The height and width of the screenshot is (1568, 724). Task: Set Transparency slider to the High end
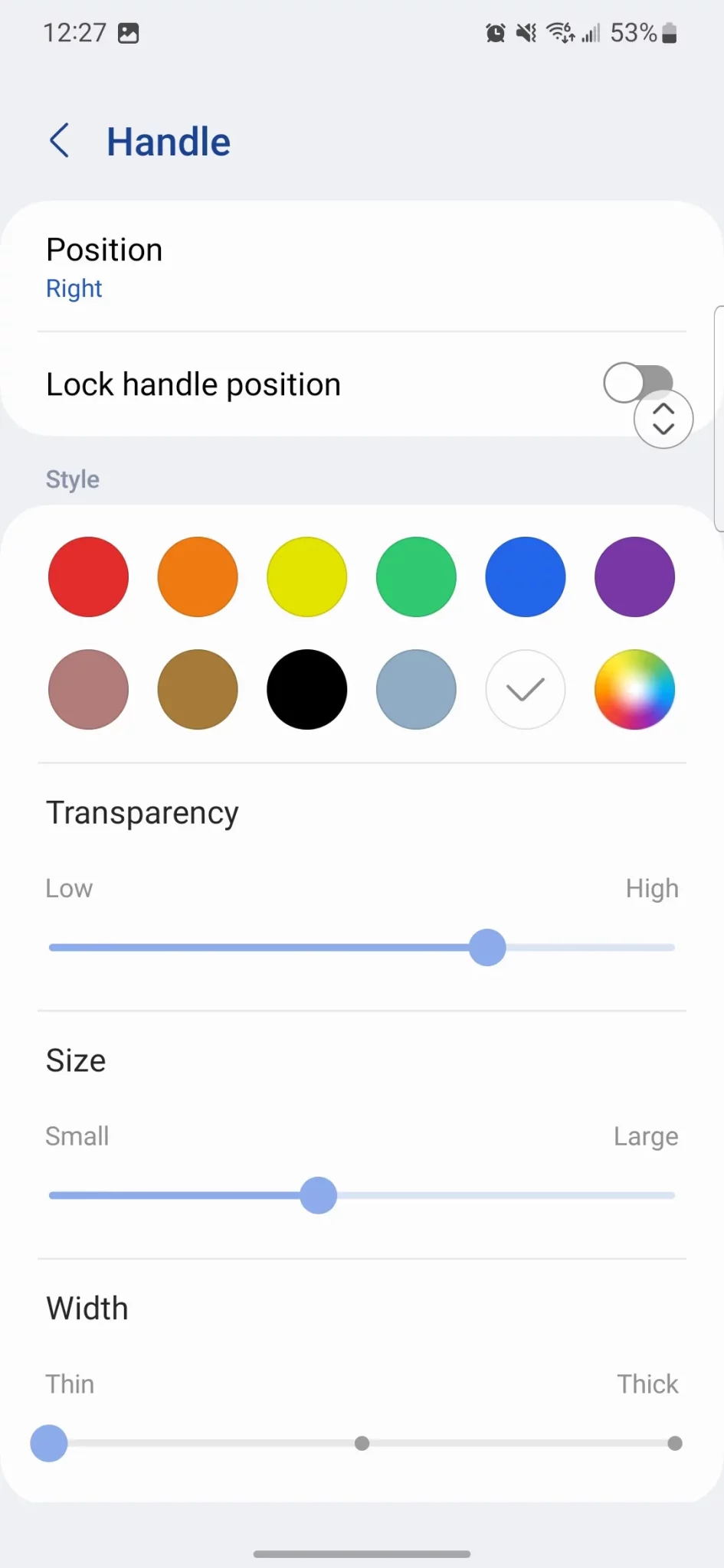click(x=673, y=947)
